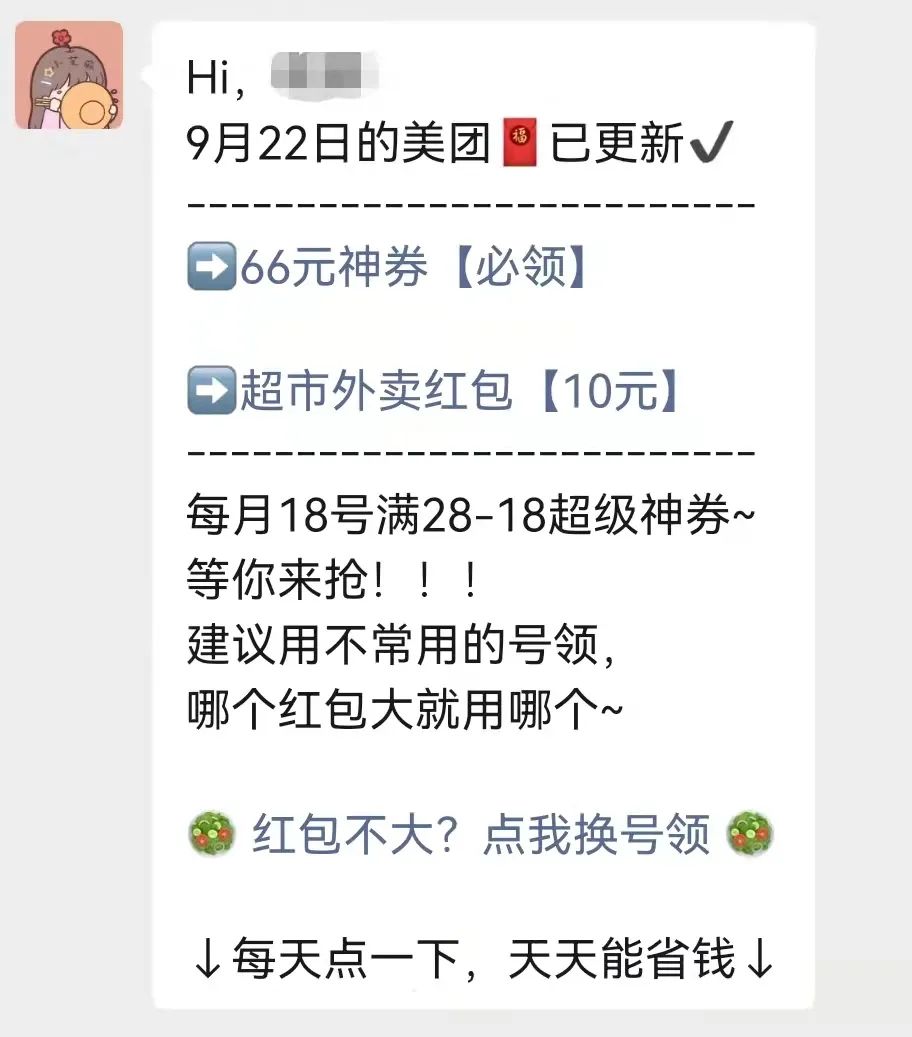Open the sender's cartoon avatar profile

pos(69,75)
